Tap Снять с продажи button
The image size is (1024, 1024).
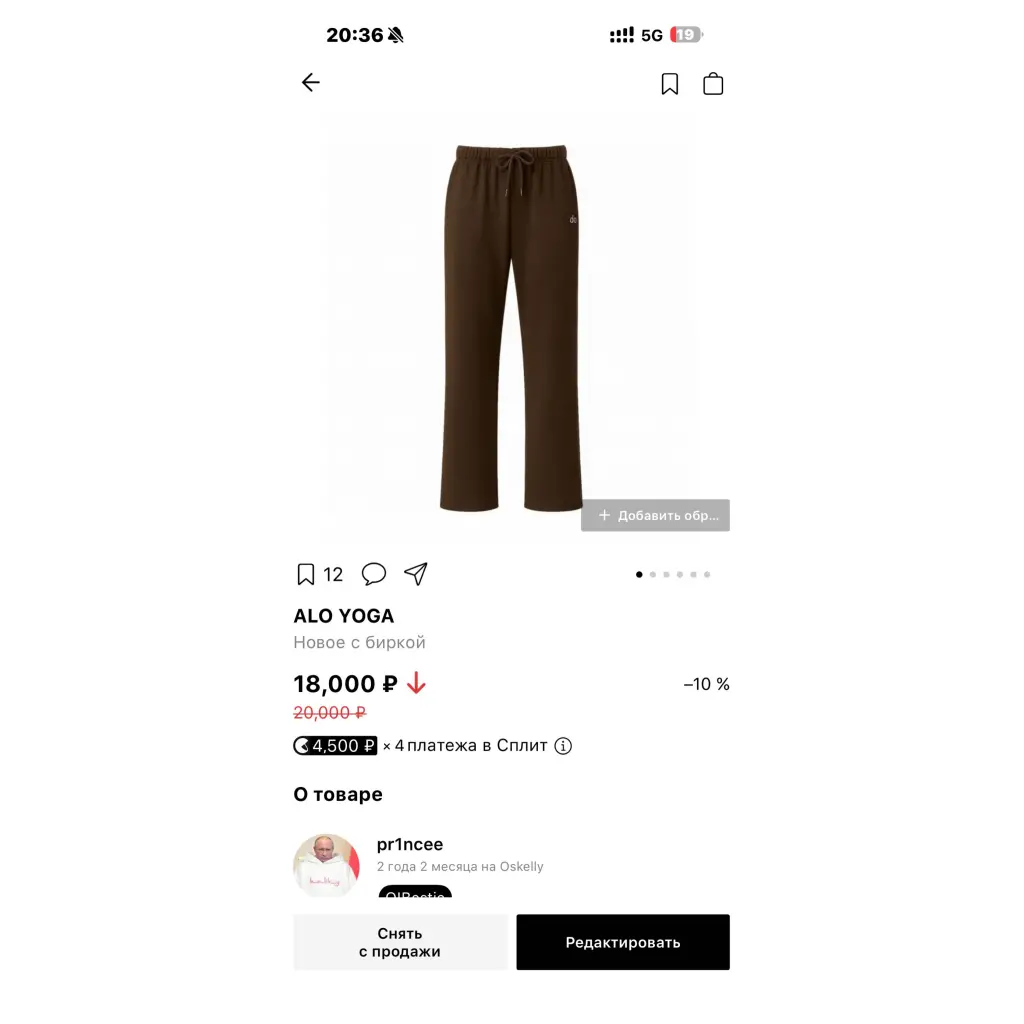click(x=400, y=942)
